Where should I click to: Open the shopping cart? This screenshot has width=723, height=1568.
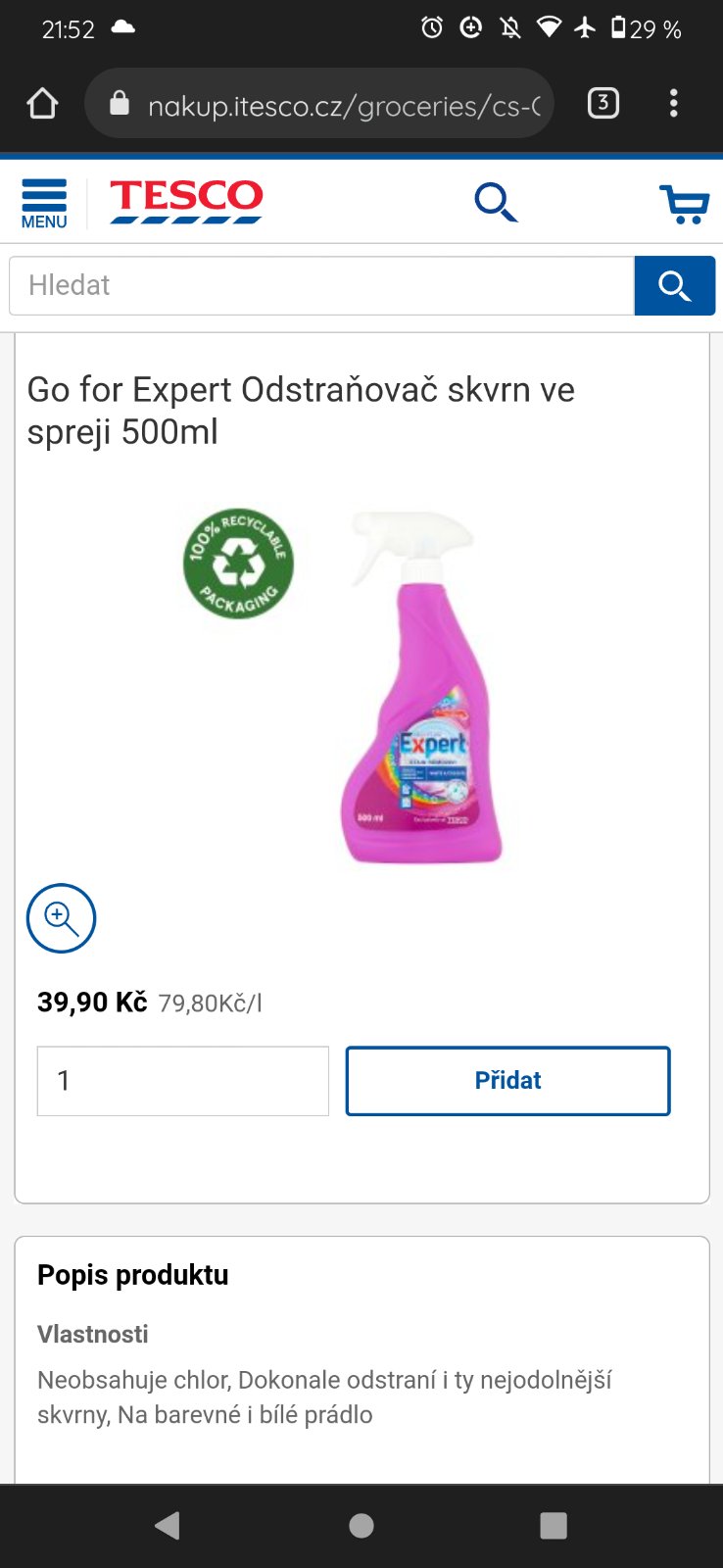(684, 204)
